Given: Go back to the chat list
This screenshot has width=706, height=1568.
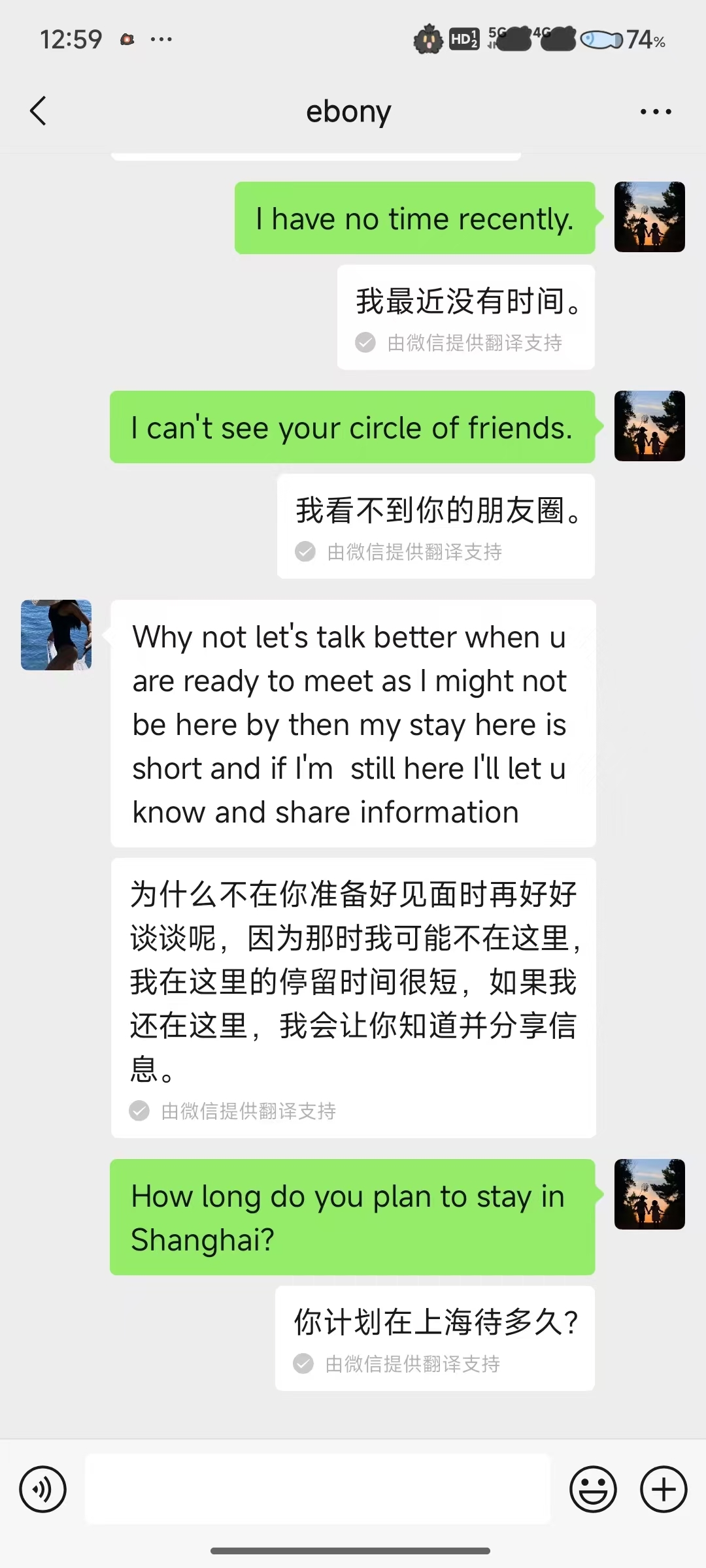Looking at the screenshot, I should click(x=39, y=111).
